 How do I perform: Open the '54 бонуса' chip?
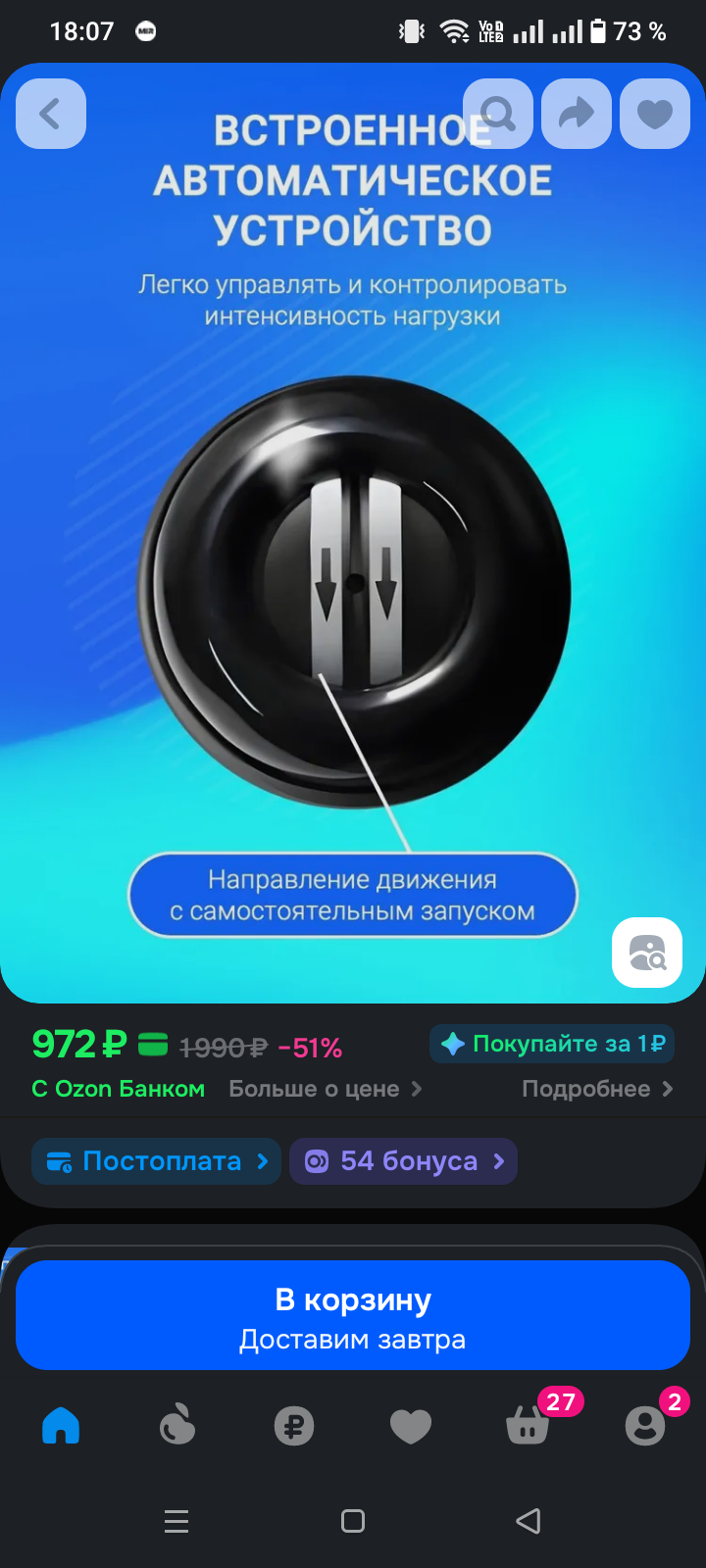(403, 1161)
